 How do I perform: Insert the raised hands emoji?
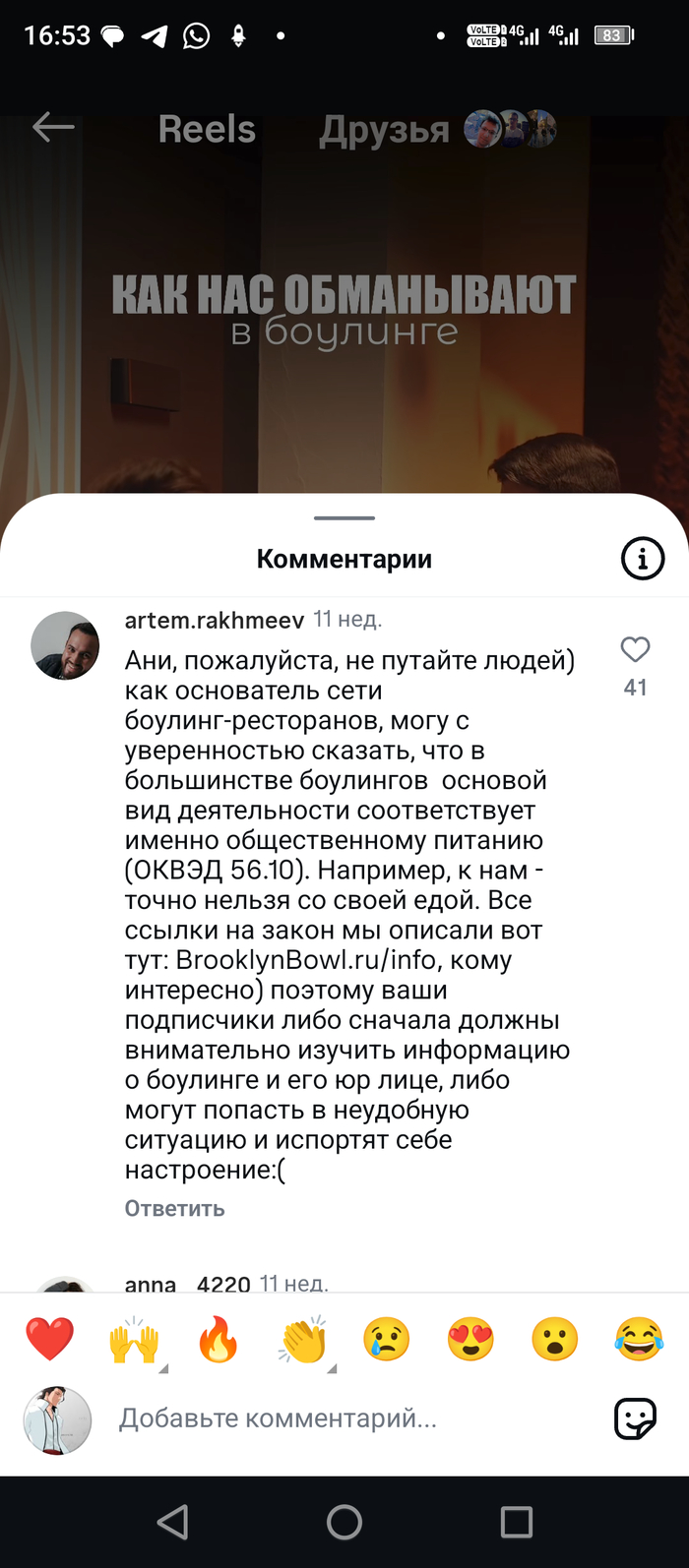coord(134,1340)
